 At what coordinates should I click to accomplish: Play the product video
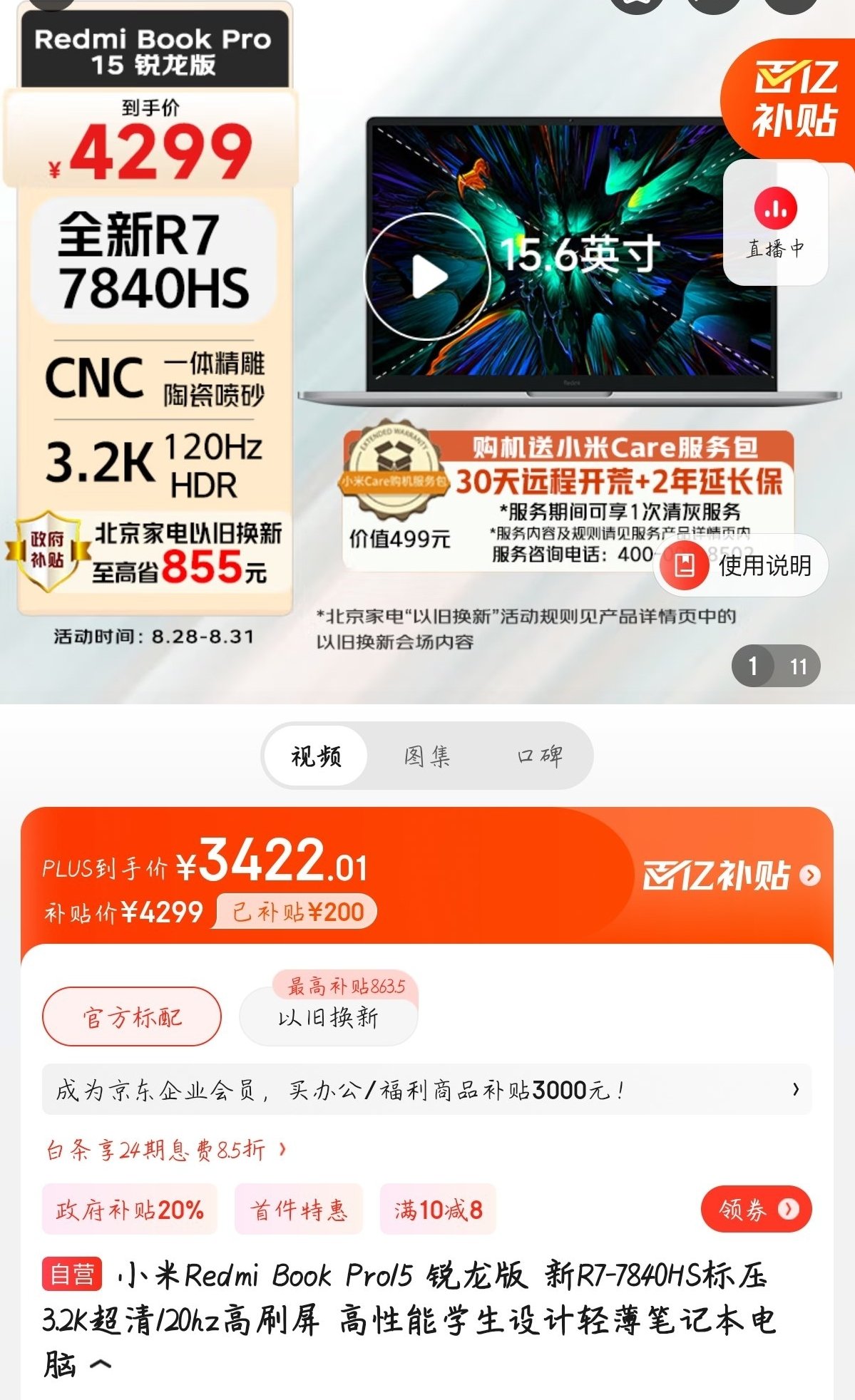pyautogui.click(x=426, y=277)
